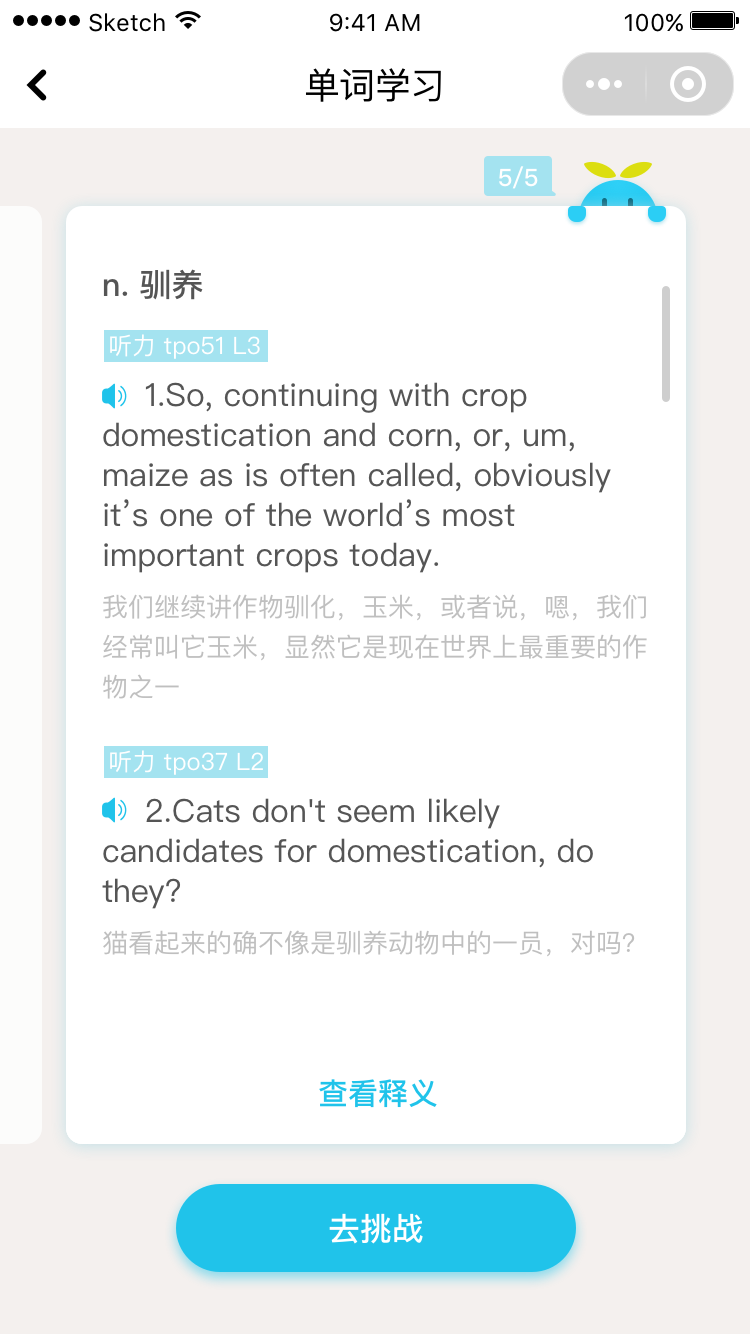The image size is (750, 1334).
Task: Play audio for sentence 2 about cats
Action: (x=115, y=811)
